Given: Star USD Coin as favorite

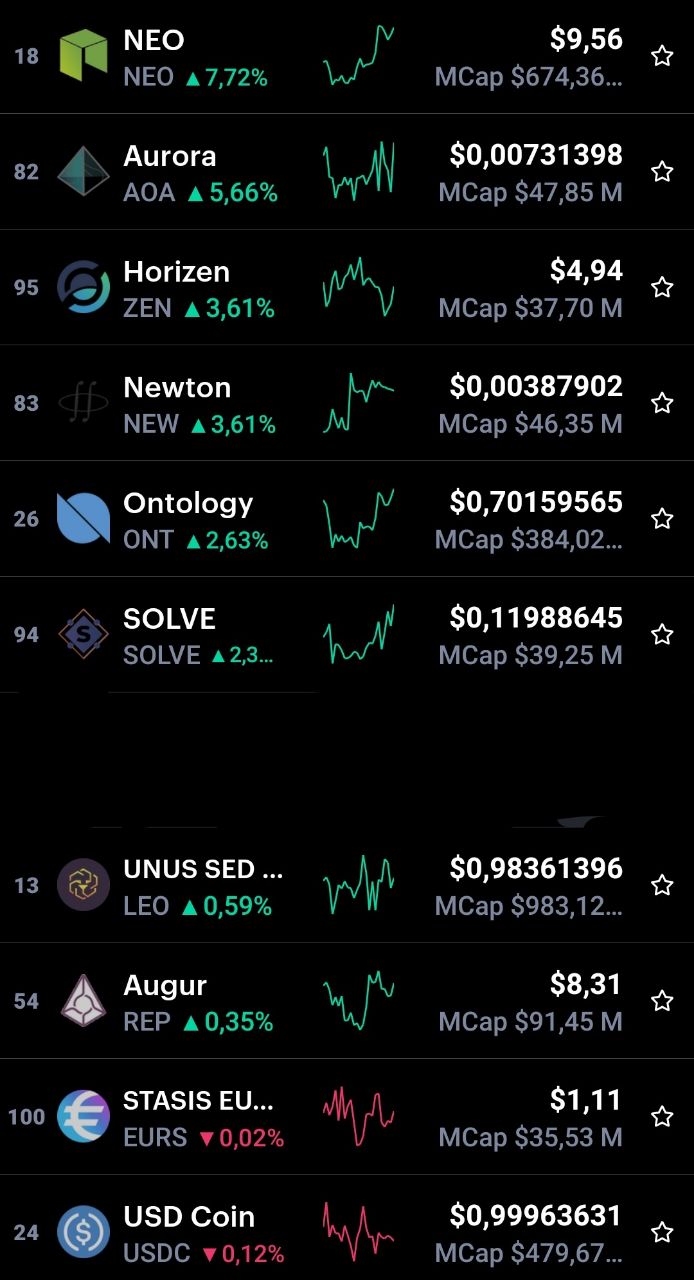Looking at the screenshot, I should tap(662, 1232).
